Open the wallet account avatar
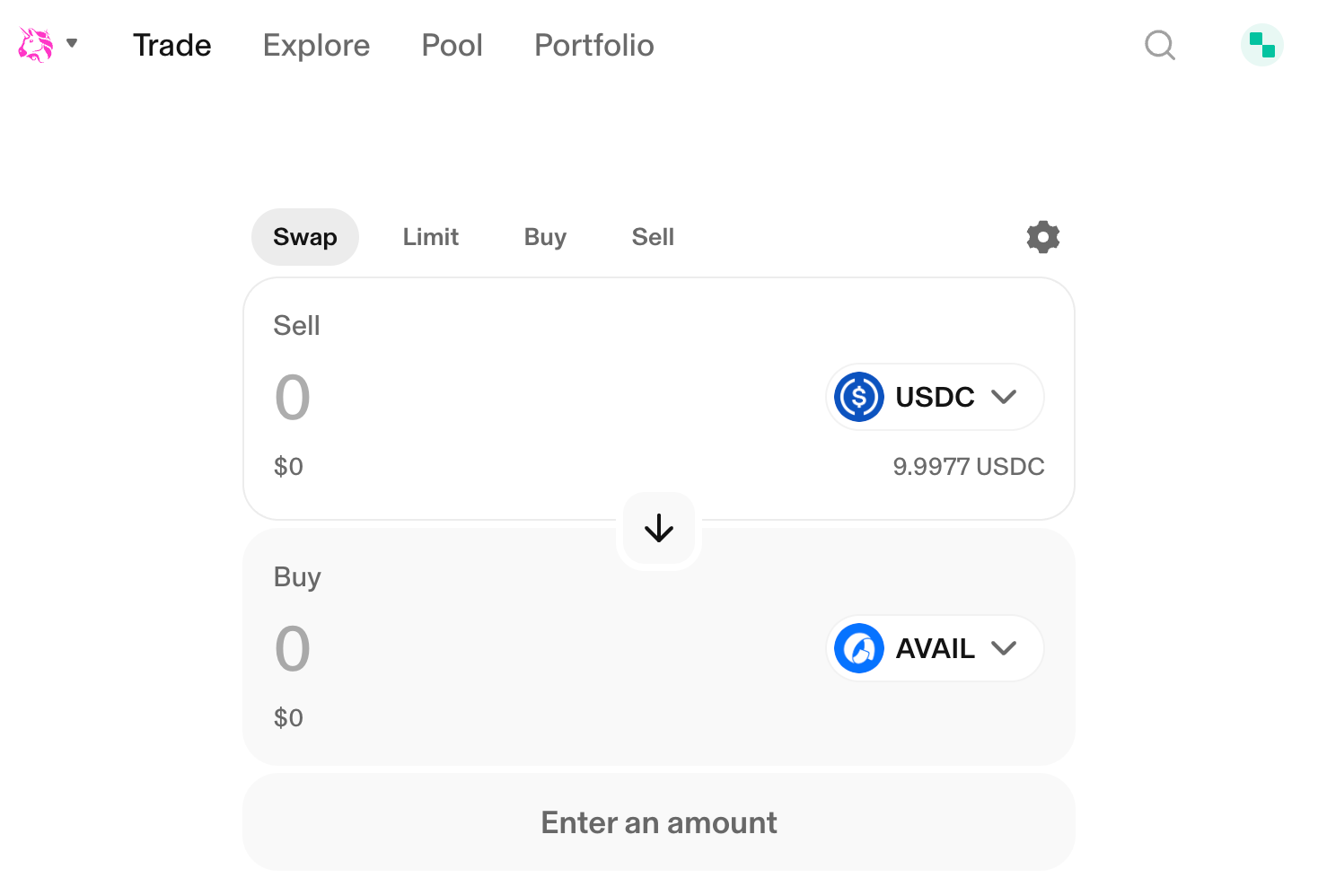The width and height of the screenshot is (1318, 896). coord(1261,45)
